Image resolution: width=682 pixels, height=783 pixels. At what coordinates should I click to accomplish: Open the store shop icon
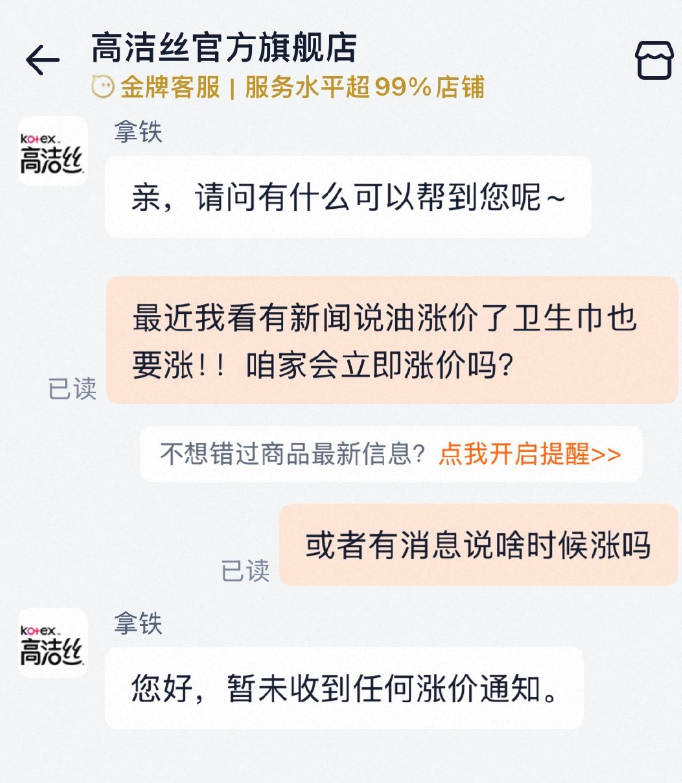coord(654,61)
